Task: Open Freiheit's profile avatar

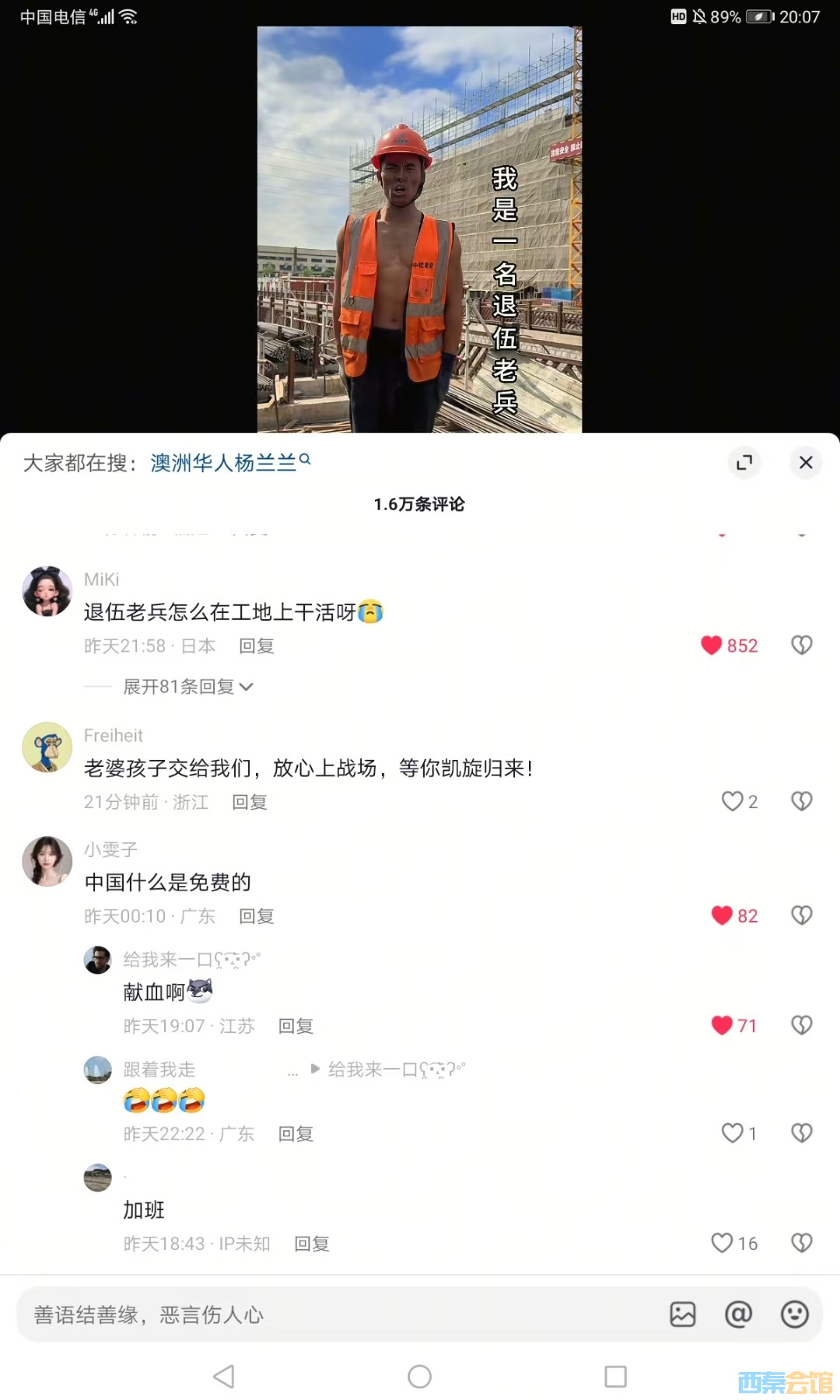Action: (x=47, y=747)
